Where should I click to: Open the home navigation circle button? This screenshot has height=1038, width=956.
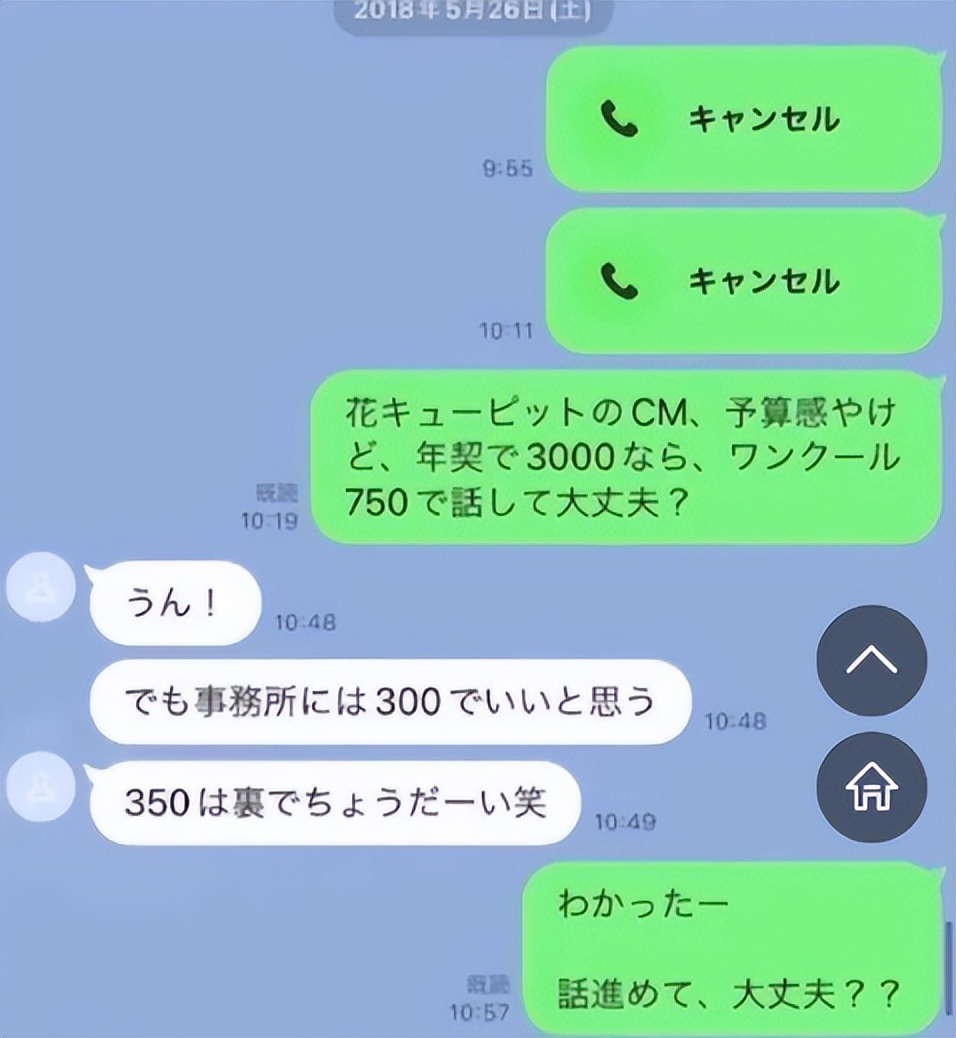(871, 789)
